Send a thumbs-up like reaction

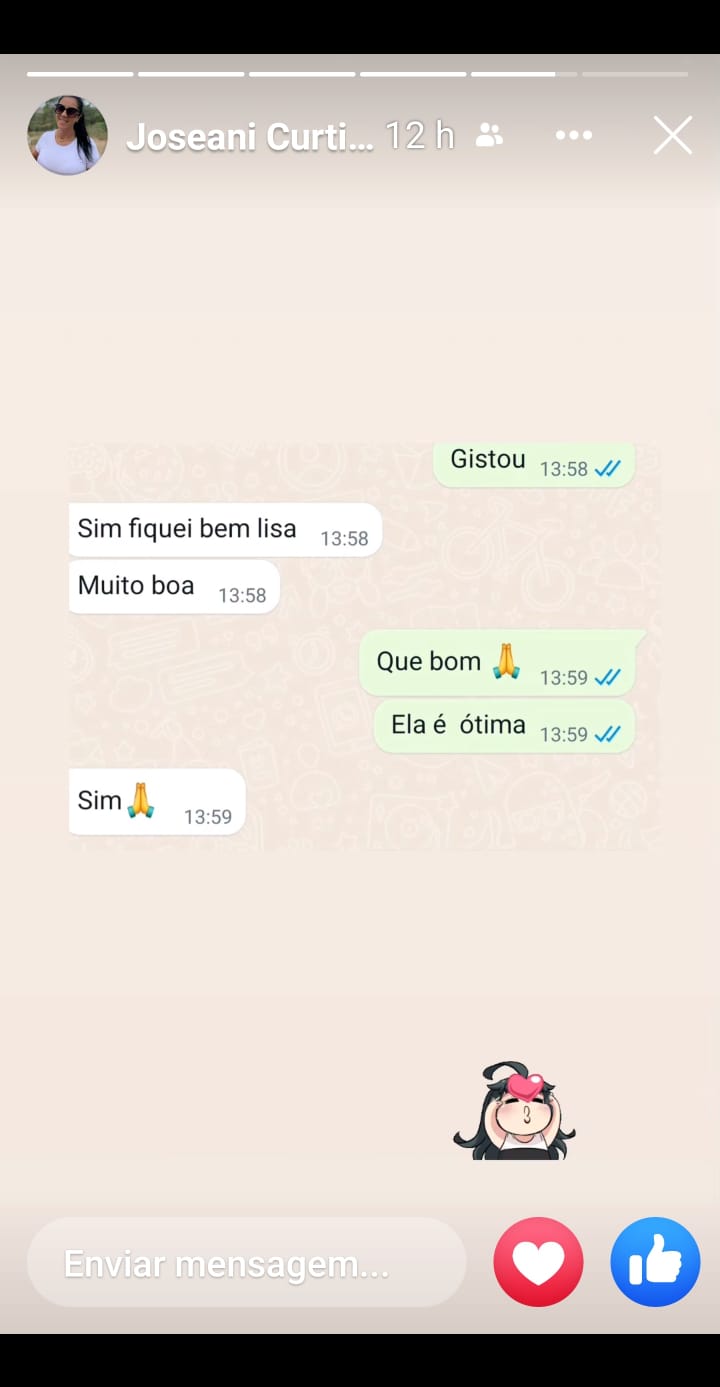pos(655,1262)
